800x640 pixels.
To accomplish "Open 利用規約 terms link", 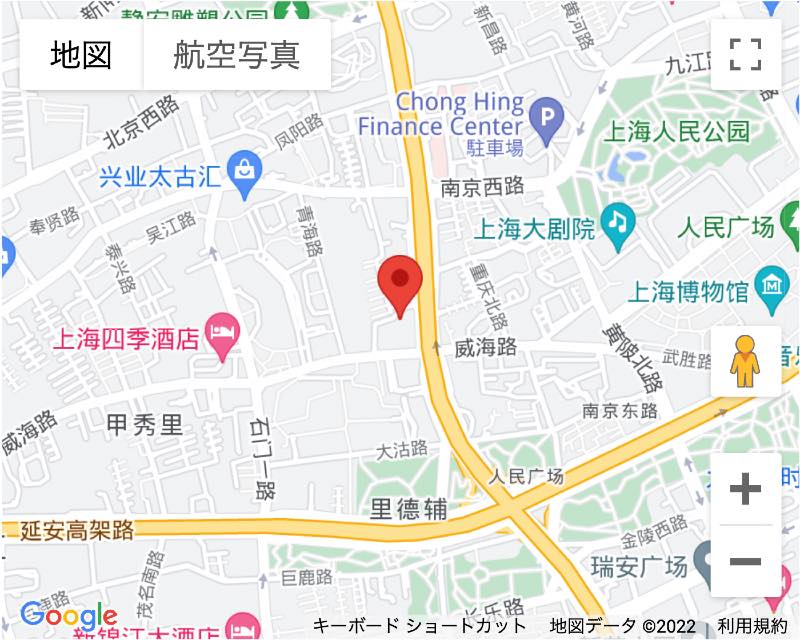I will pyautogui.click(x=752, y=626).
